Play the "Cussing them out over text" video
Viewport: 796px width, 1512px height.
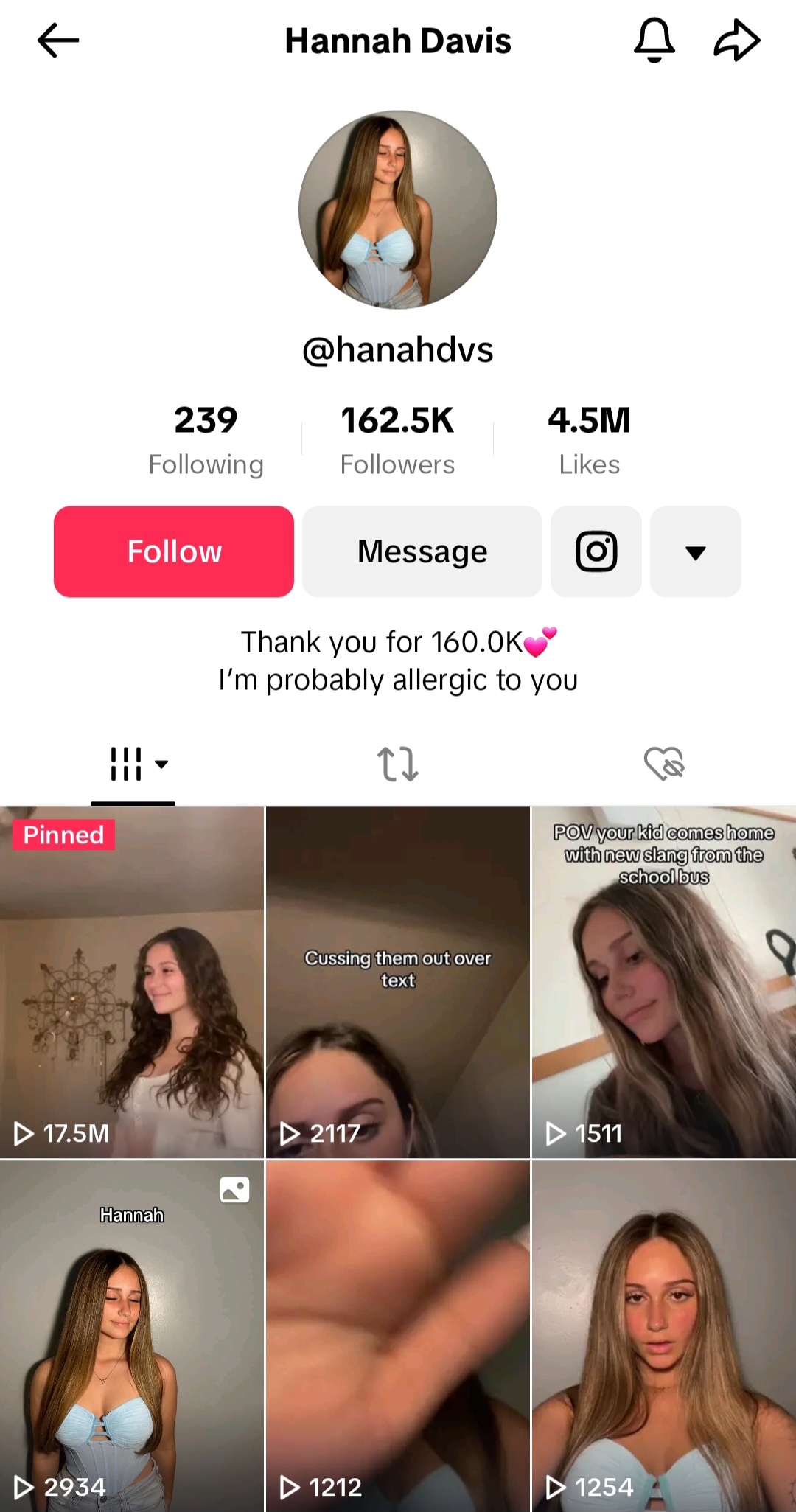point(398,982)
